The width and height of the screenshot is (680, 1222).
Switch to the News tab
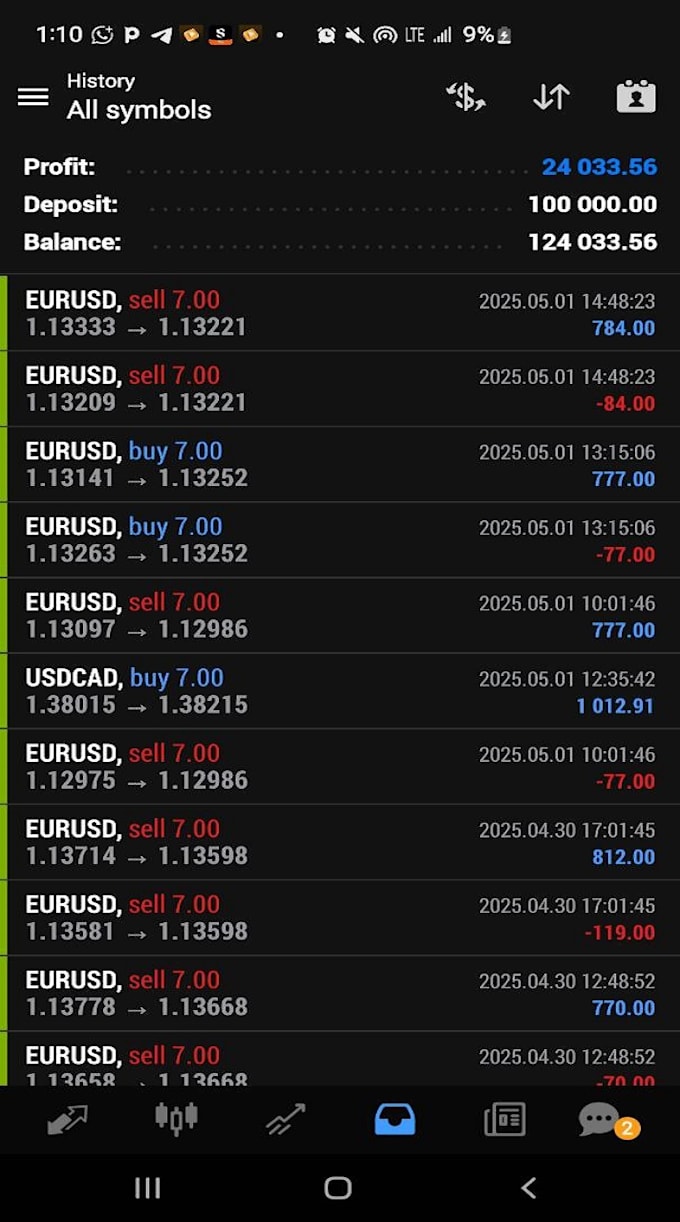coord(505,1120)
